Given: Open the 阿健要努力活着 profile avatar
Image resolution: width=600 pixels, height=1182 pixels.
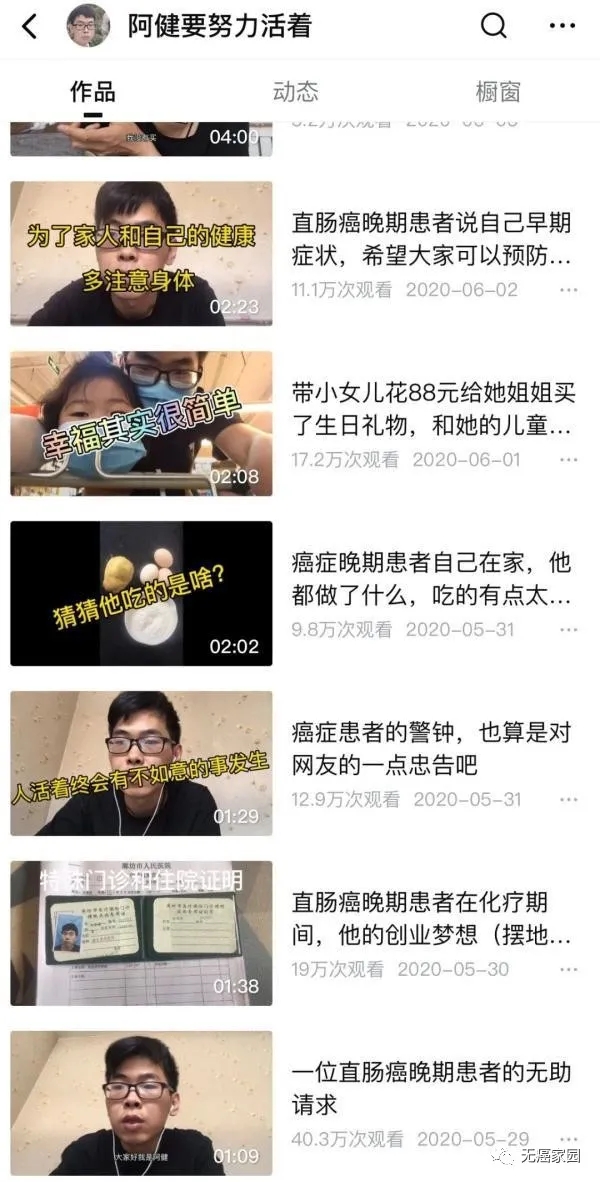Looking at the screenshot, I should (x=88, y=26).
